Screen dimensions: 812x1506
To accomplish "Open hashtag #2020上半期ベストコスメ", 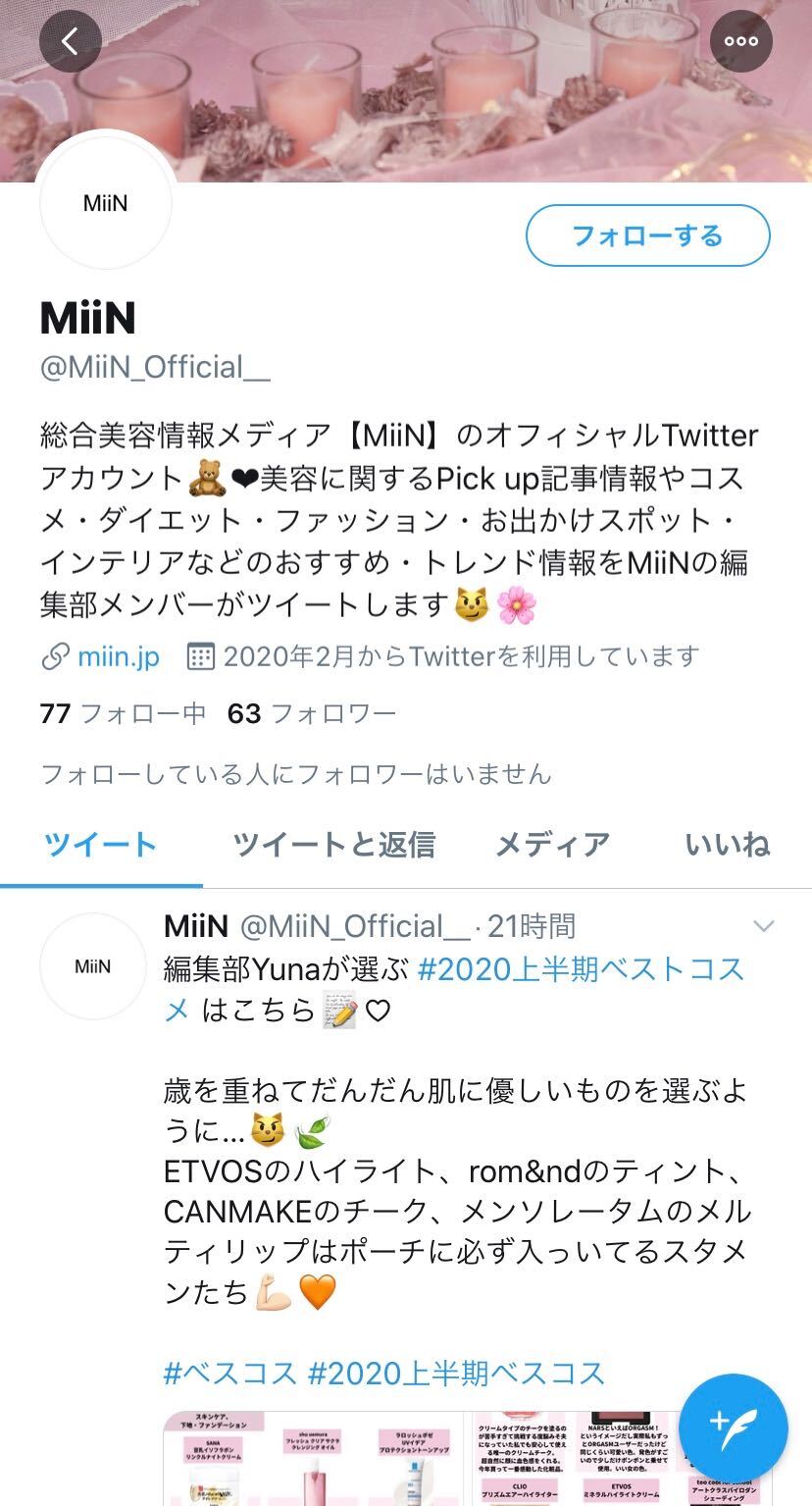I will [x=581, y=969].
